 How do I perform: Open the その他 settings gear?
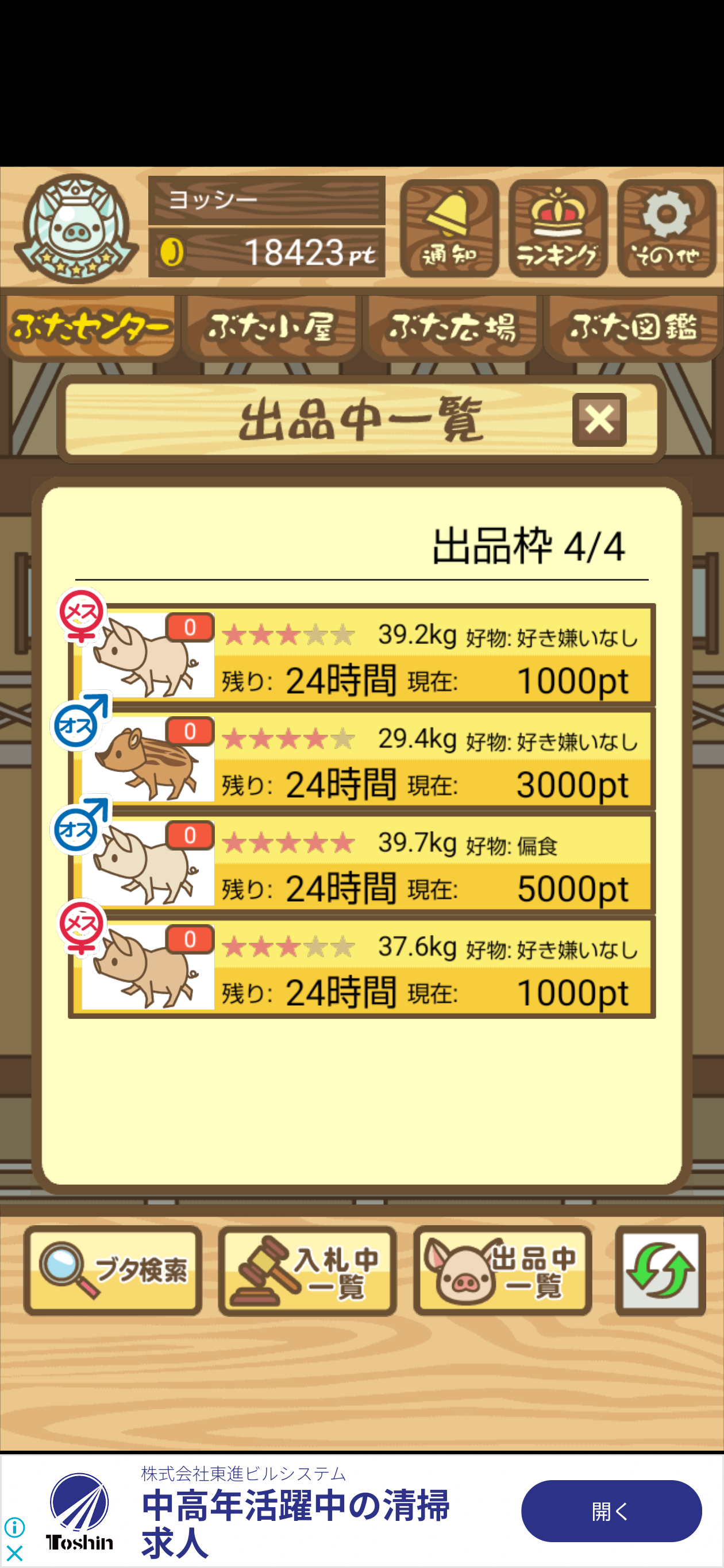[666, 228]
